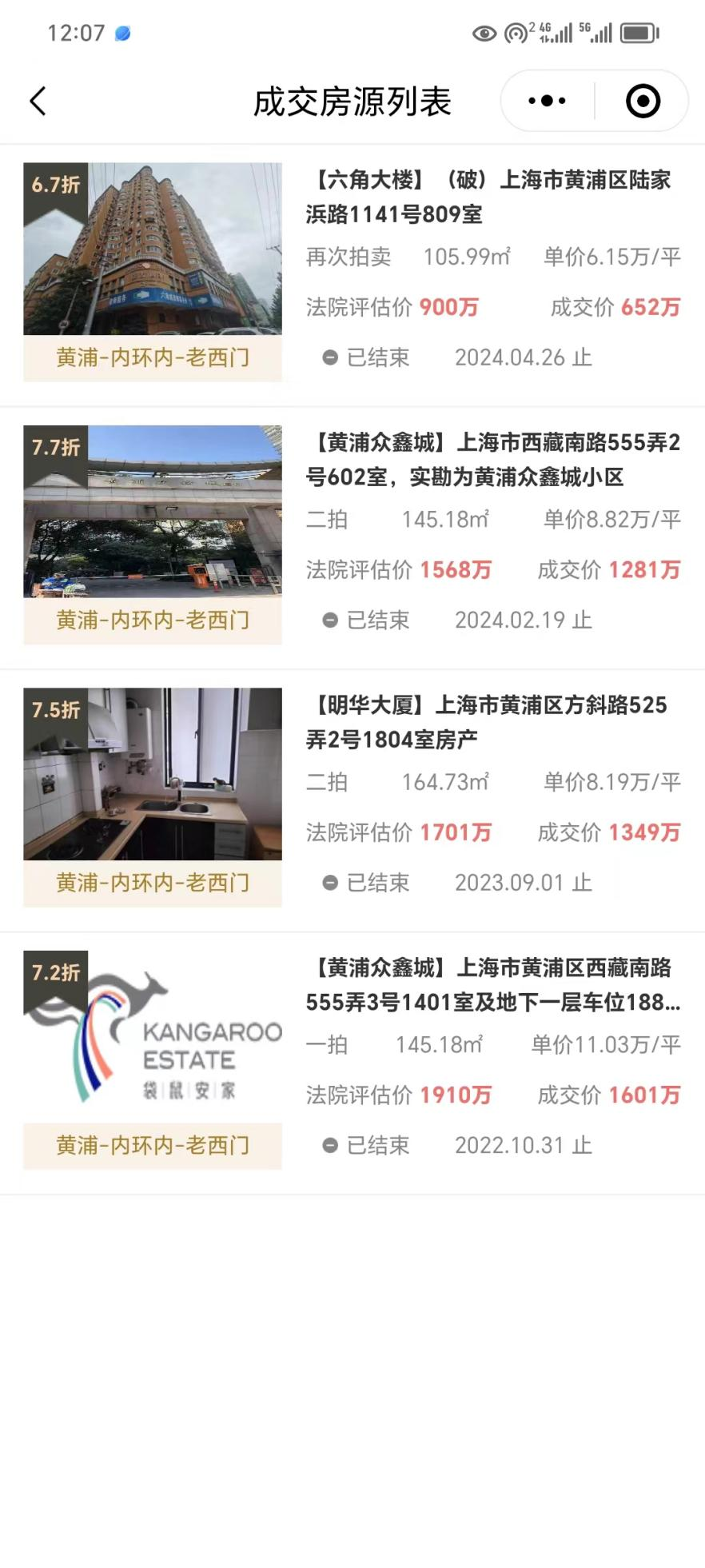Open the 六角大楼 listing details
705x1568 pixels.
(488, 197)
